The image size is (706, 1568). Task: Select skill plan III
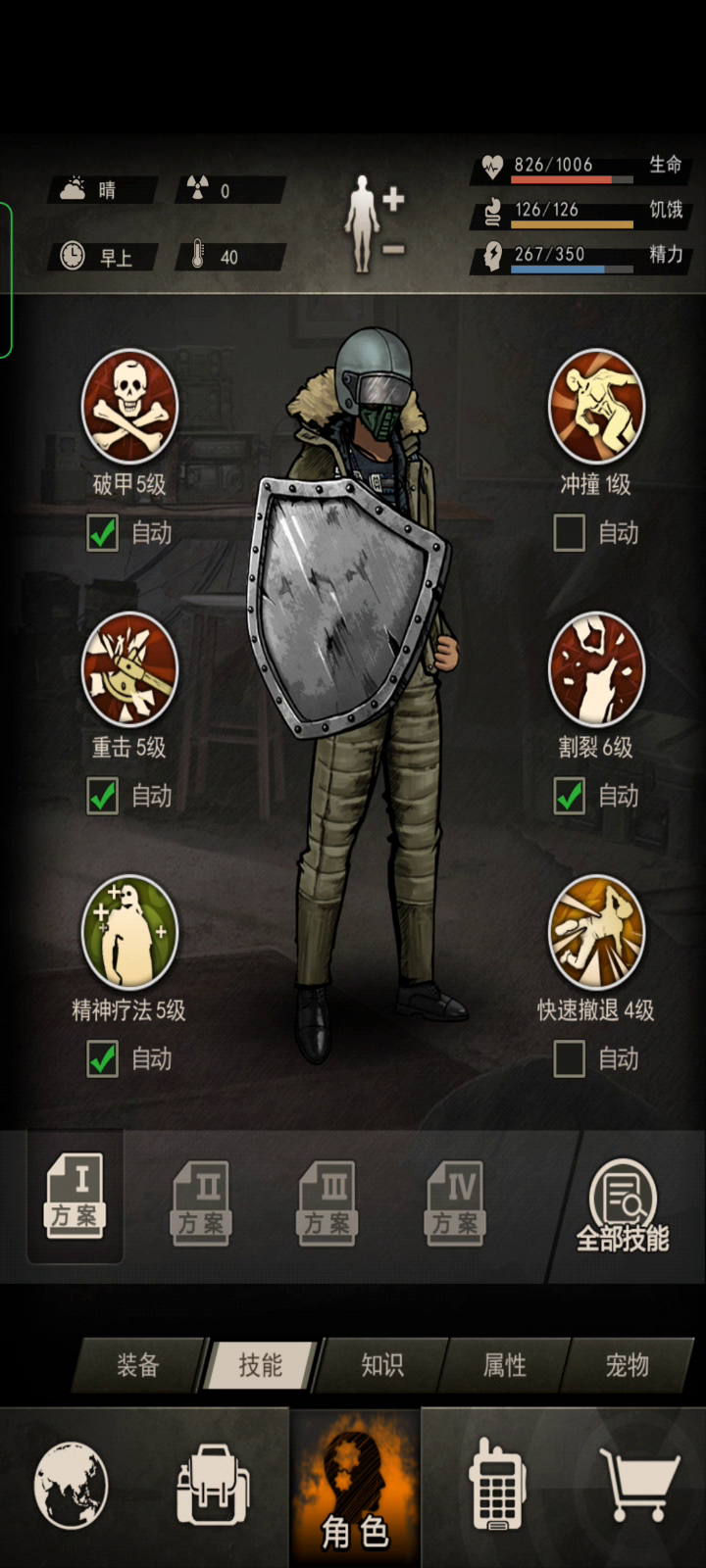point(328,1202)
